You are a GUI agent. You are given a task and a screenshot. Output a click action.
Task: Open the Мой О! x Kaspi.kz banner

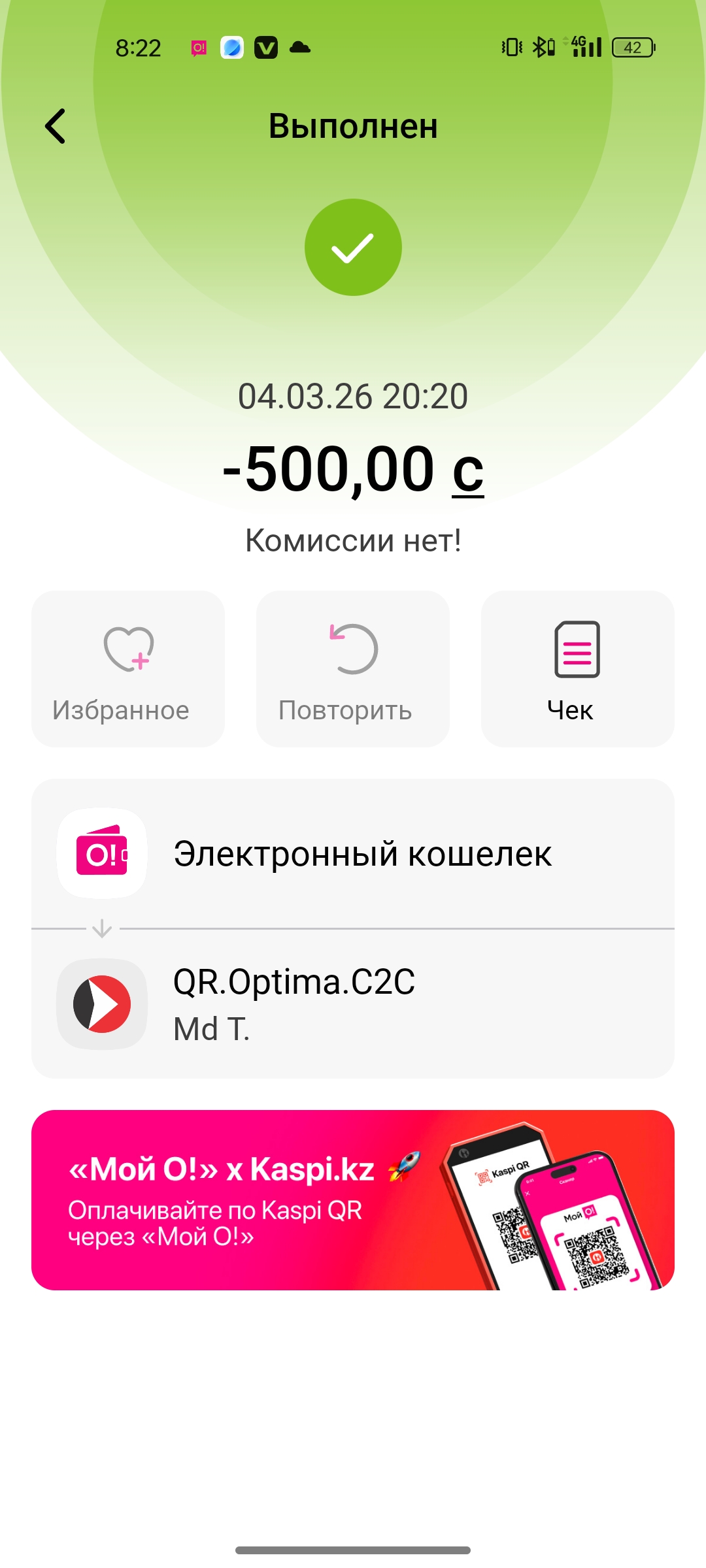coord(353,1200)
